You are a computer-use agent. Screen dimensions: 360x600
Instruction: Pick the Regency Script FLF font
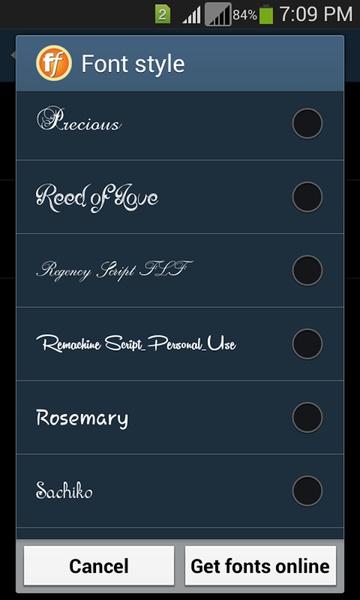179,270
